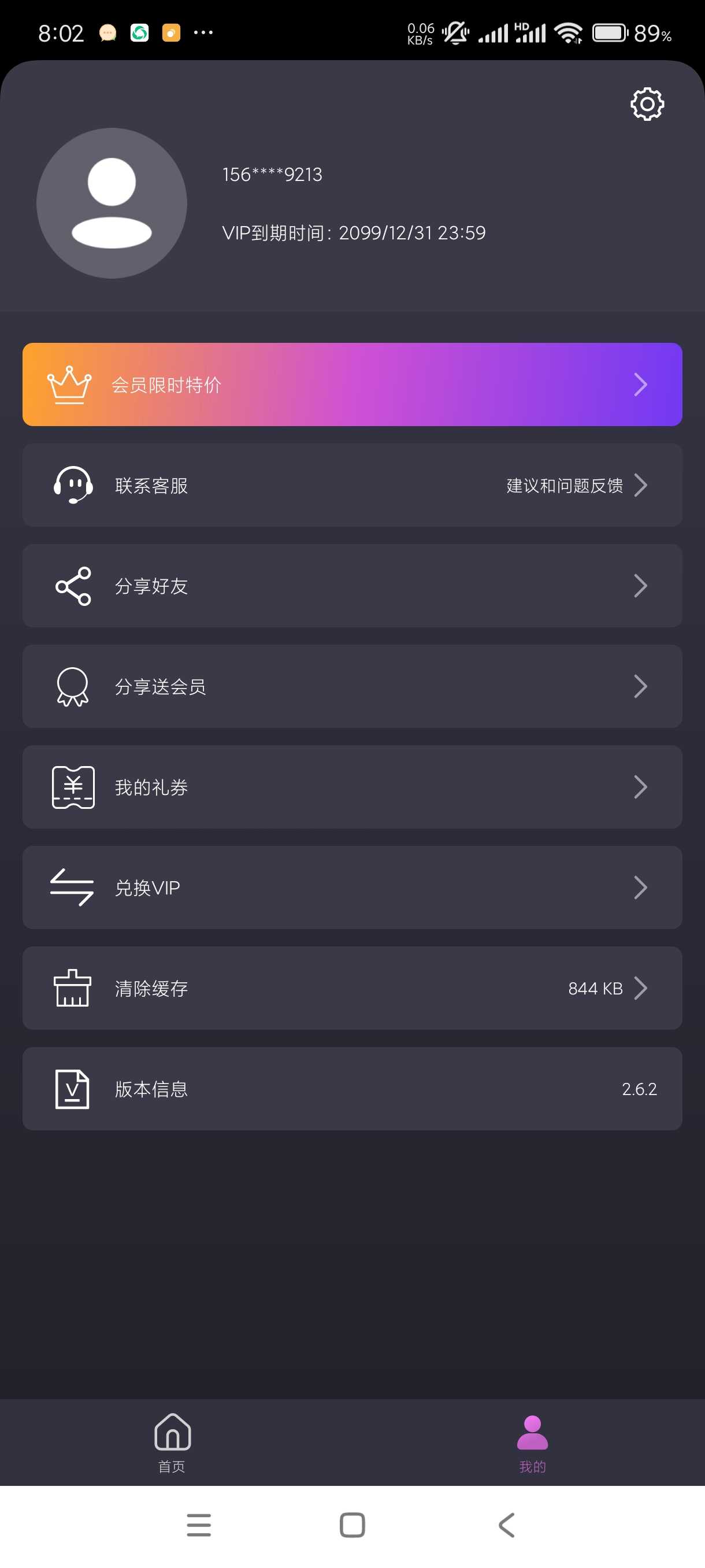Image resolution: width=705 pixels, height=1568 pixels.
Task: Tap the profile avatar
Action: (x=112, y=204)
